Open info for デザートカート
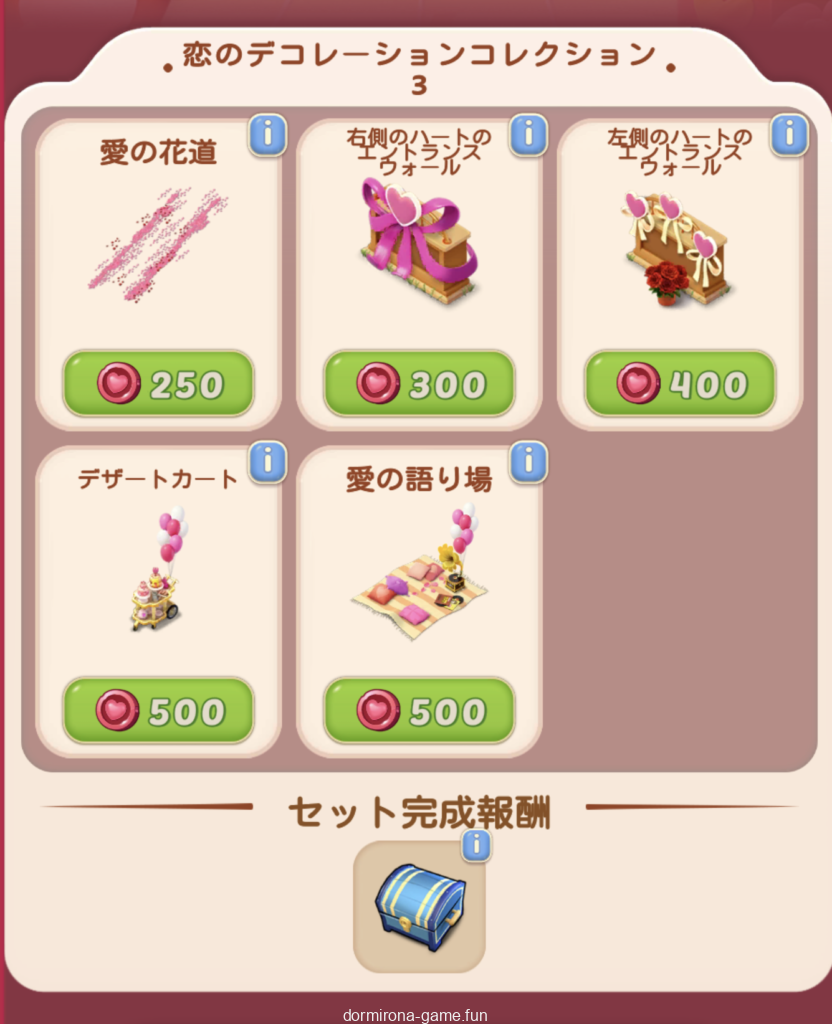This screenshot has height=1024, width=832. click(x=267, y=462)
